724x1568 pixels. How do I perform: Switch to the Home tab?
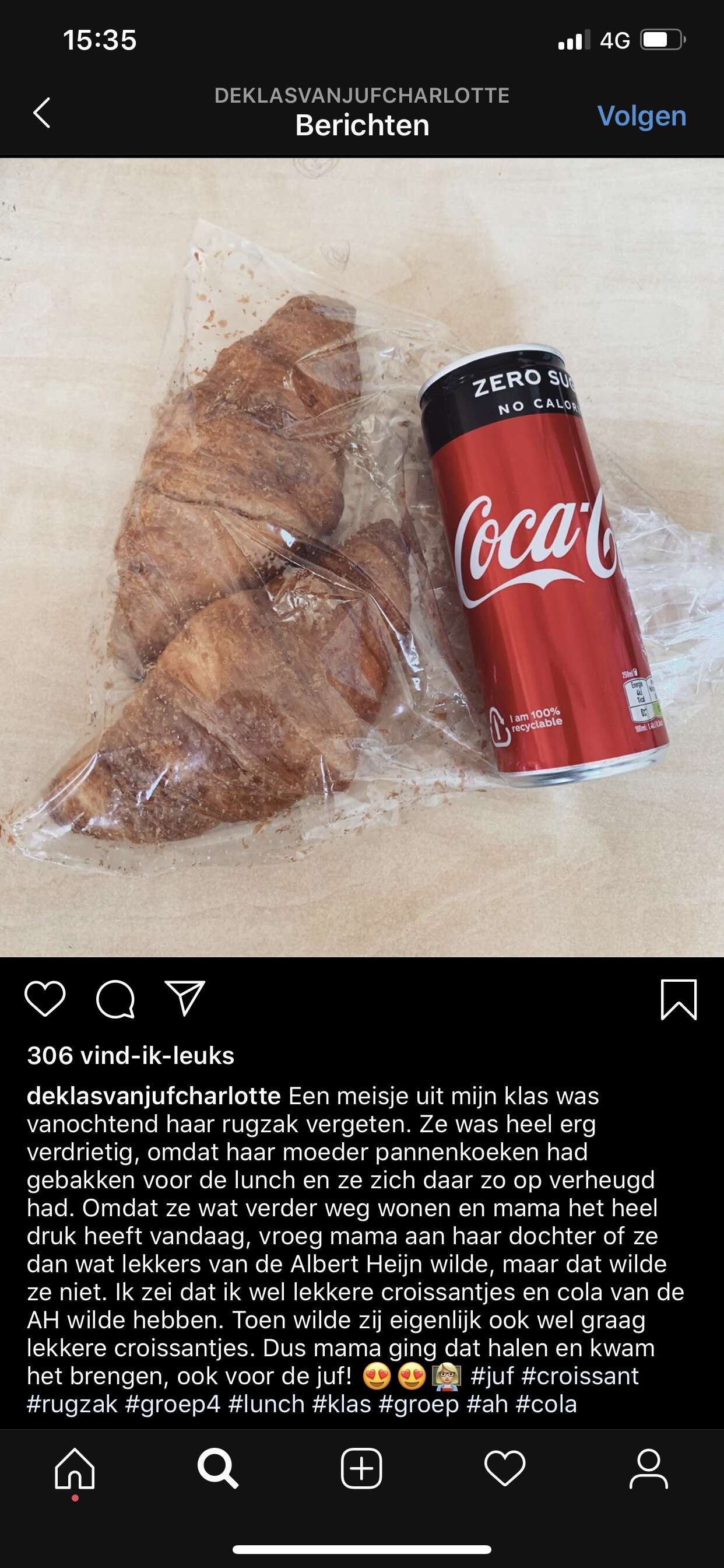[x=75, y=1468]
